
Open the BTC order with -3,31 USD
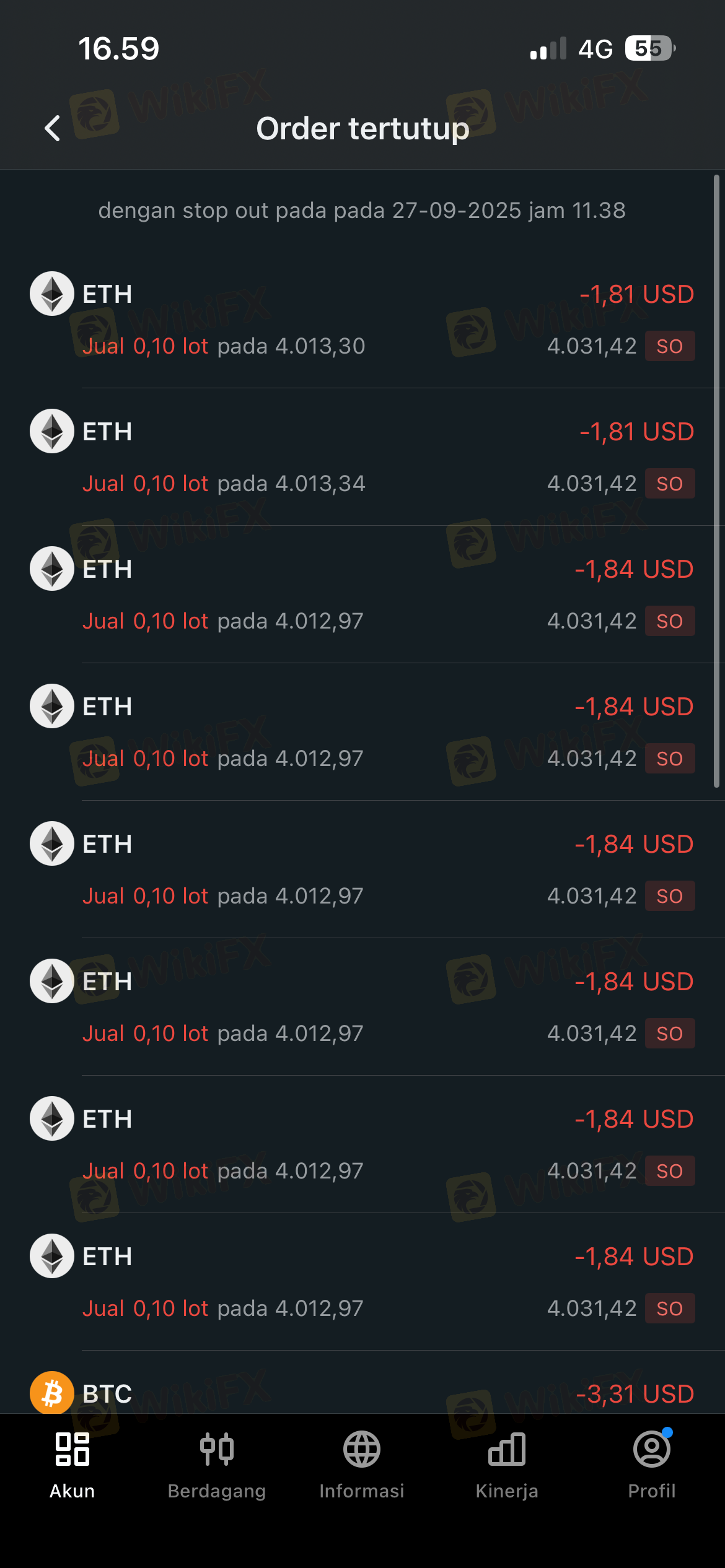362,1395
